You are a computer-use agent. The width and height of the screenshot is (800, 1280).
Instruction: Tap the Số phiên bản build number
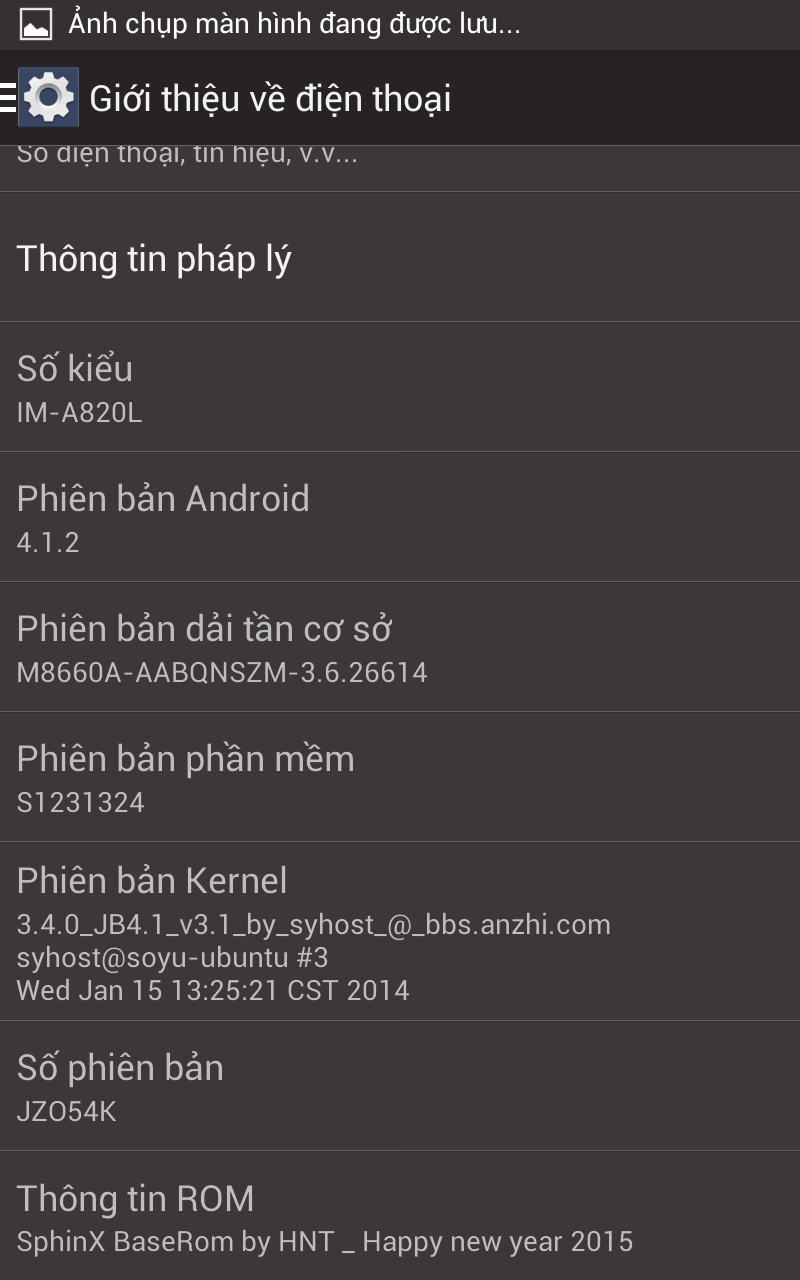pyautogui.click(x=400, y=1086)
